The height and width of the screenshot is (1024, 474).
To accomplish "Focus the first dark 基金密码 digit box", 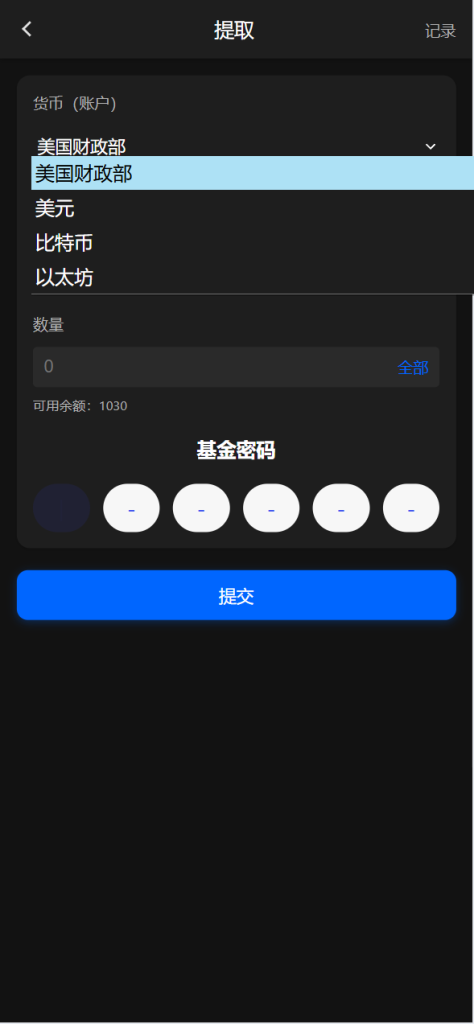I will (x=61, y=508).
